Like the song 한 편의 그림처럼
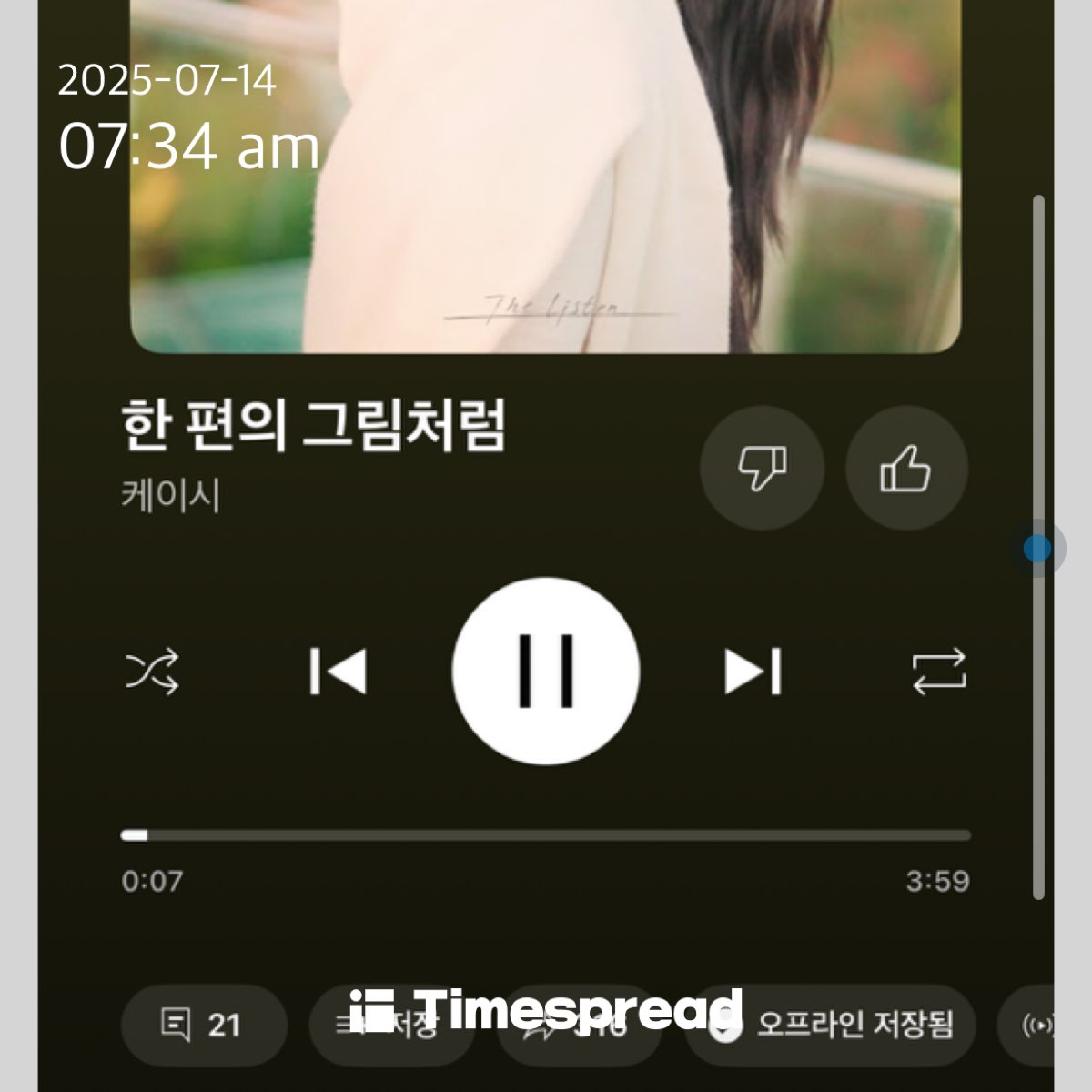This screenshot has width=1092, height=1092. click(x=905, y=469)
